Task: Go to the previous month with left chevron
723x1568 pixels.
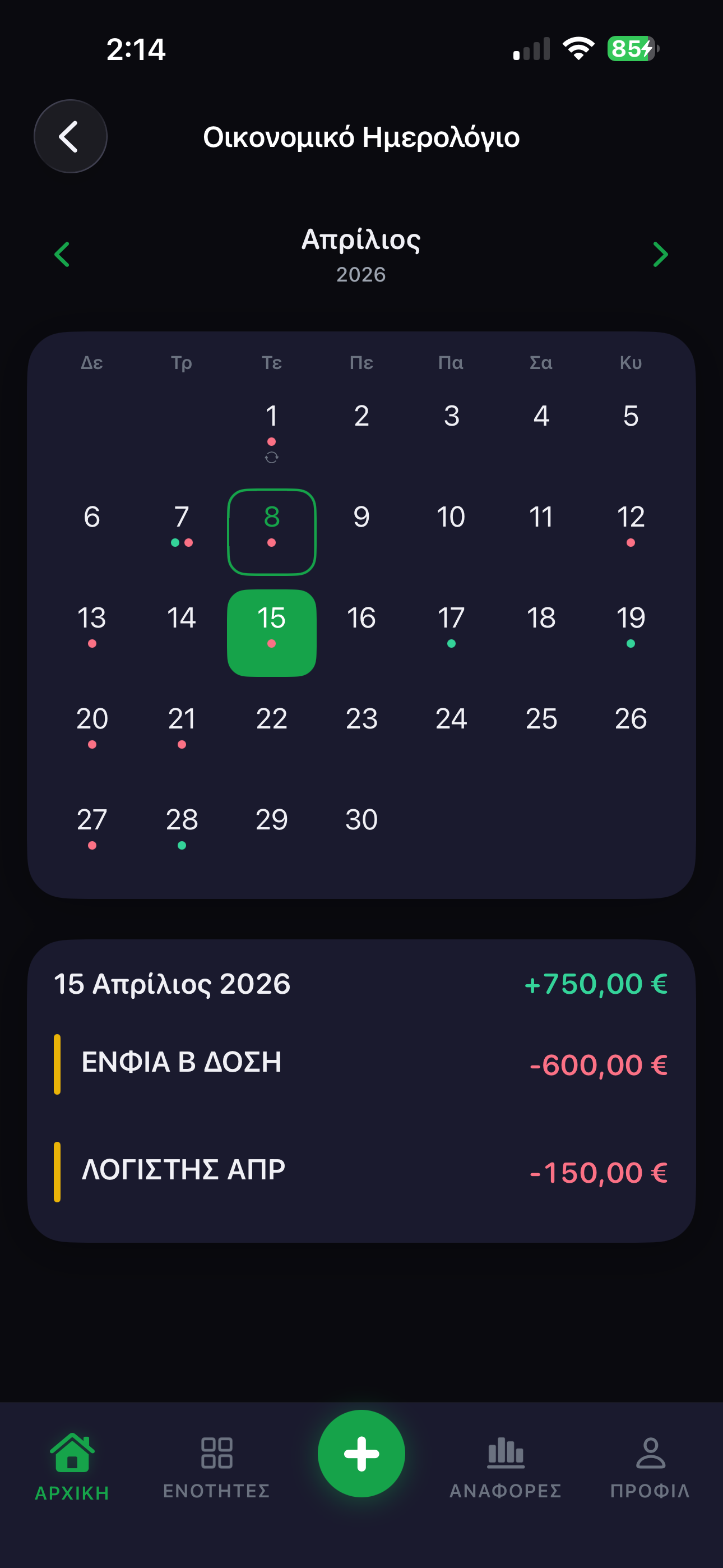Action: 62,254
